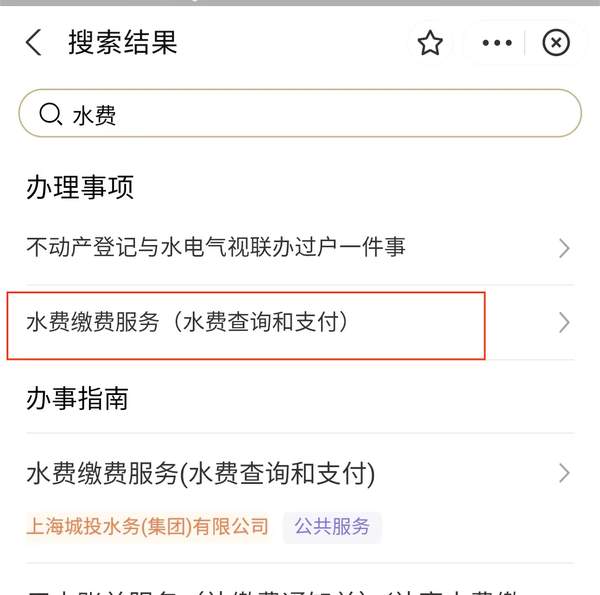Close the mini program
Viewport: 600px width, 595px height.
pos(556,43)
